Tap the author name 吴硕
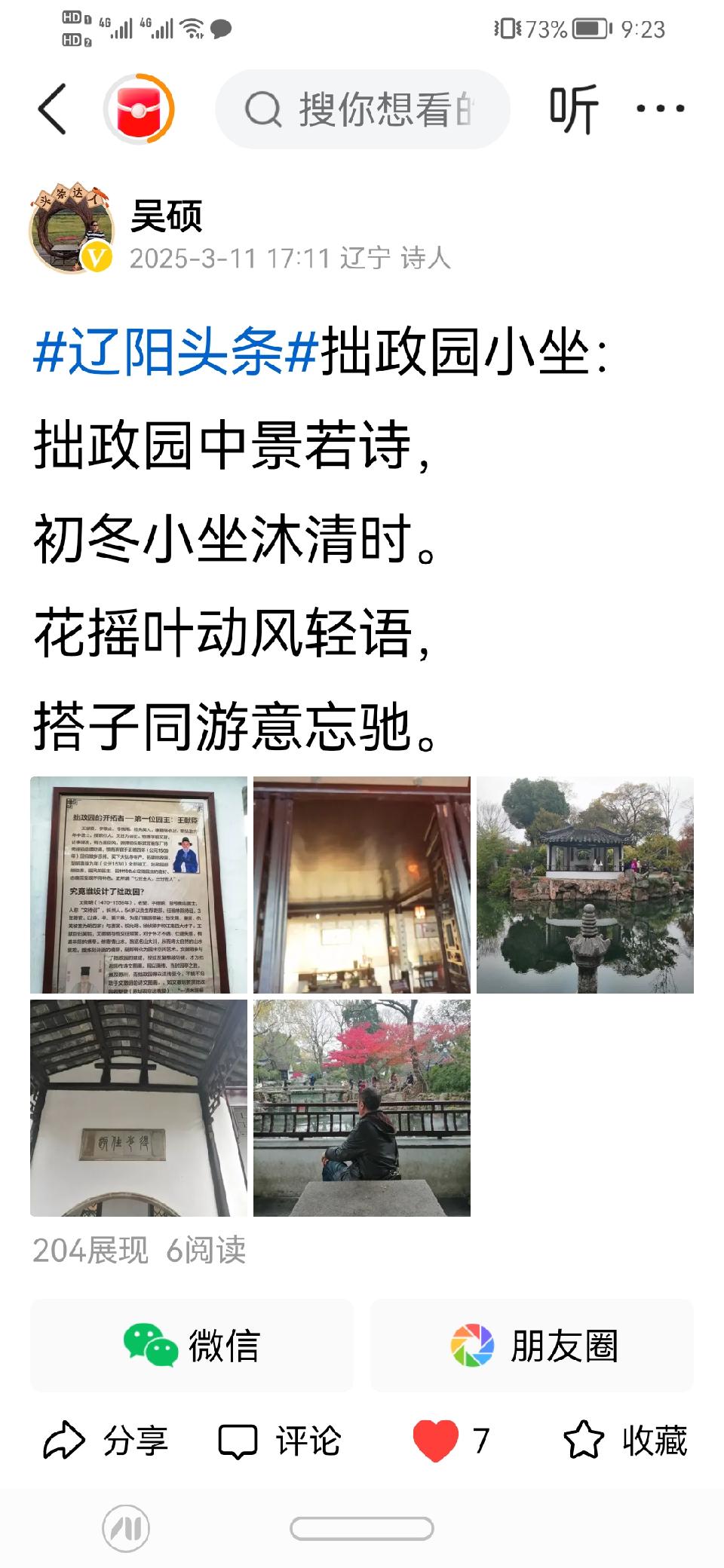Screen dimensions: 724x1568 click(167, 216)
